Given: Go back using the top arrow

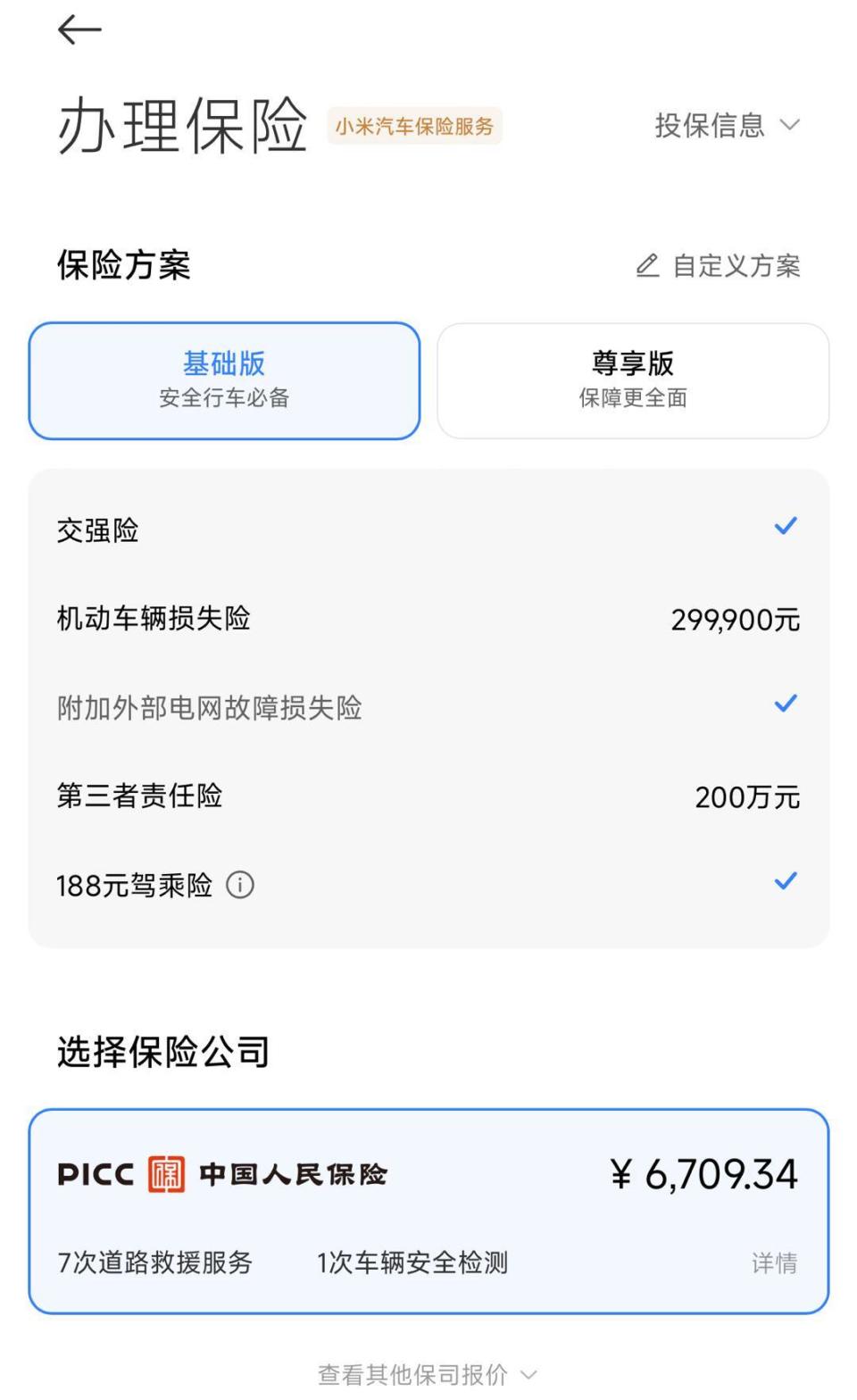Looking at the screenshot, I should 79,30.
